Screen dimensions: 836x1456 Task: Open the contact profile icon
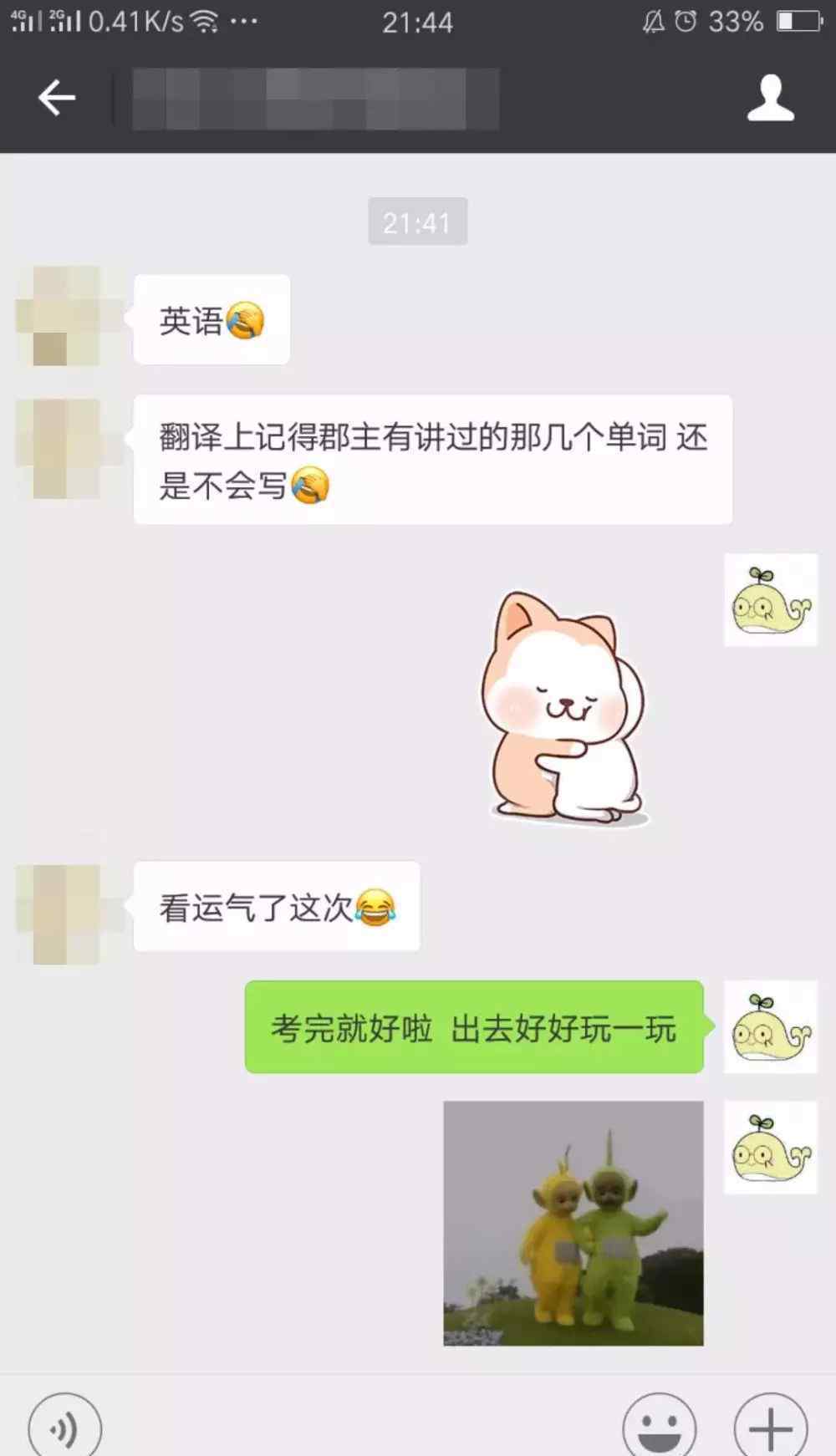pyautogui.click(x=770, y=98)
